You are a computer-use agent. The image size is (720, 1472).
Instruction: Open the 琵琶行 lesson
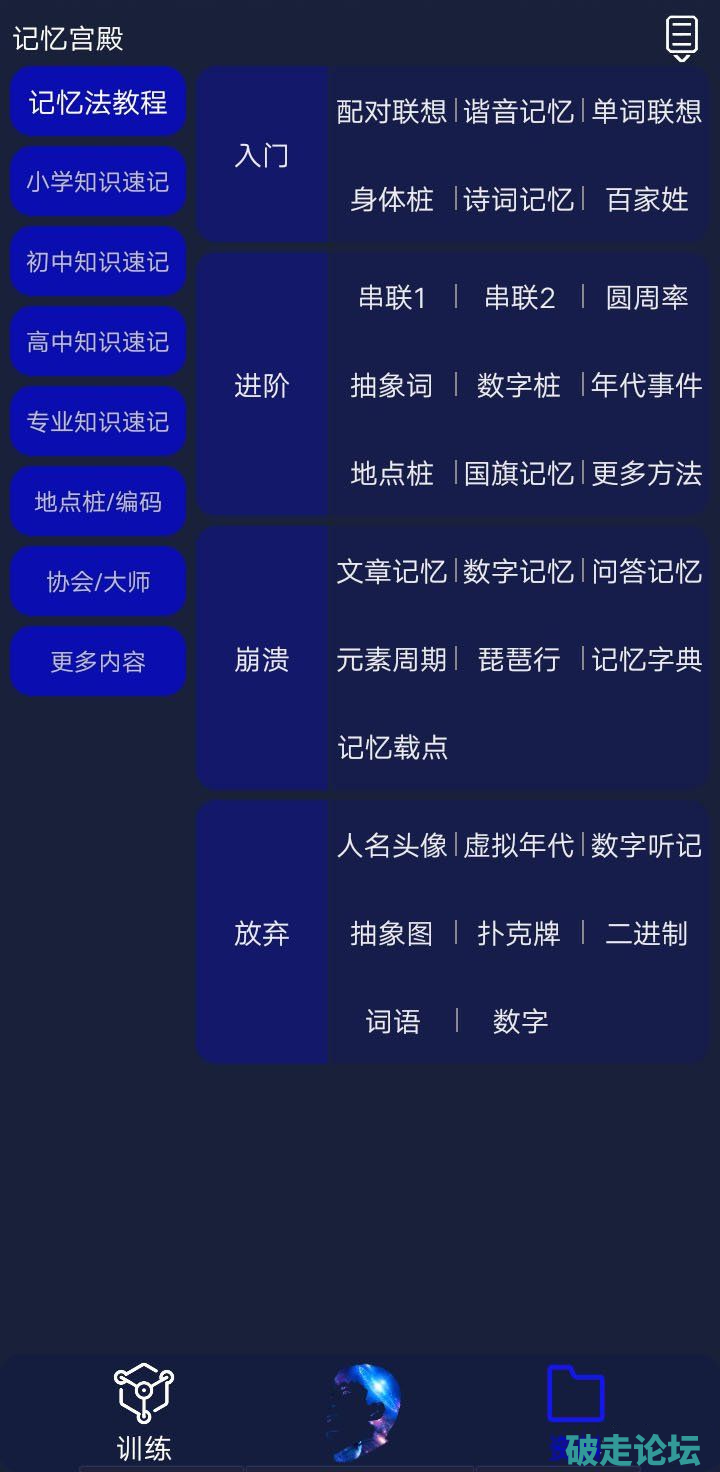[519, 659]
